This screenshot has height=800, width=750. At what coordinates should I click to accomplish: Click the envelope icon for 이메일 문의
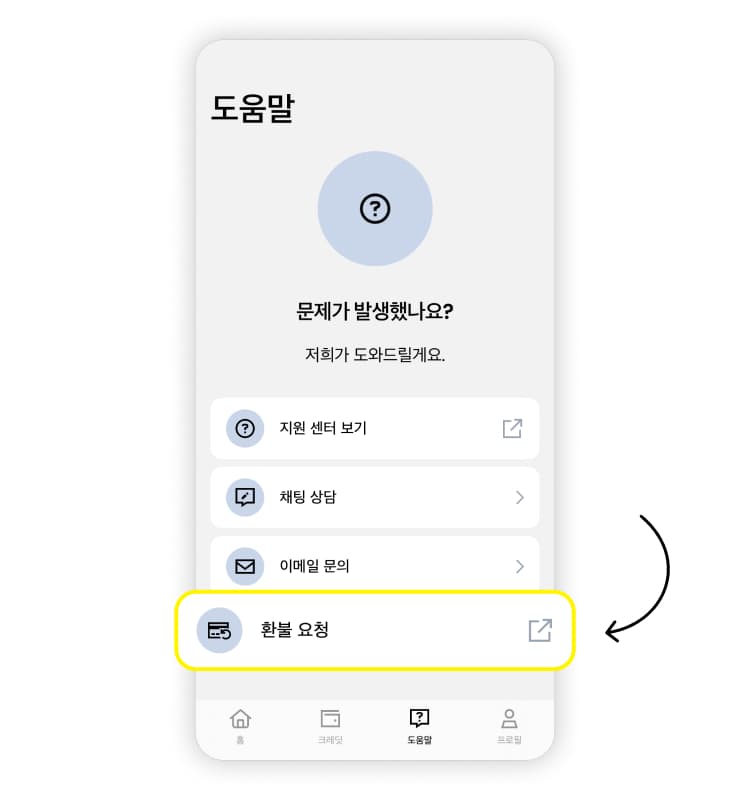(x=244, y=566)
